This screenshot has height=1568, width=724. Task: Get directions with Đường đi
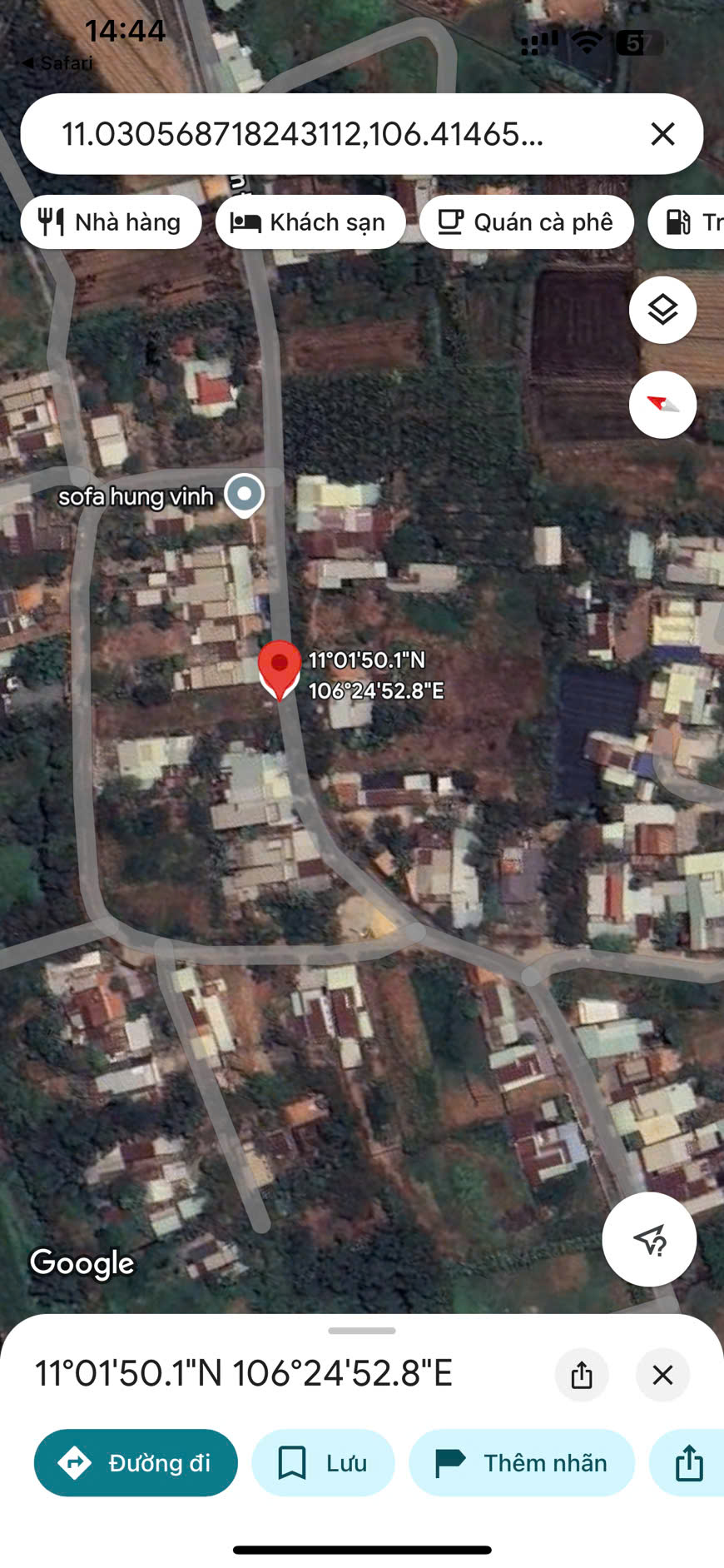click(x=136, y=1463)
